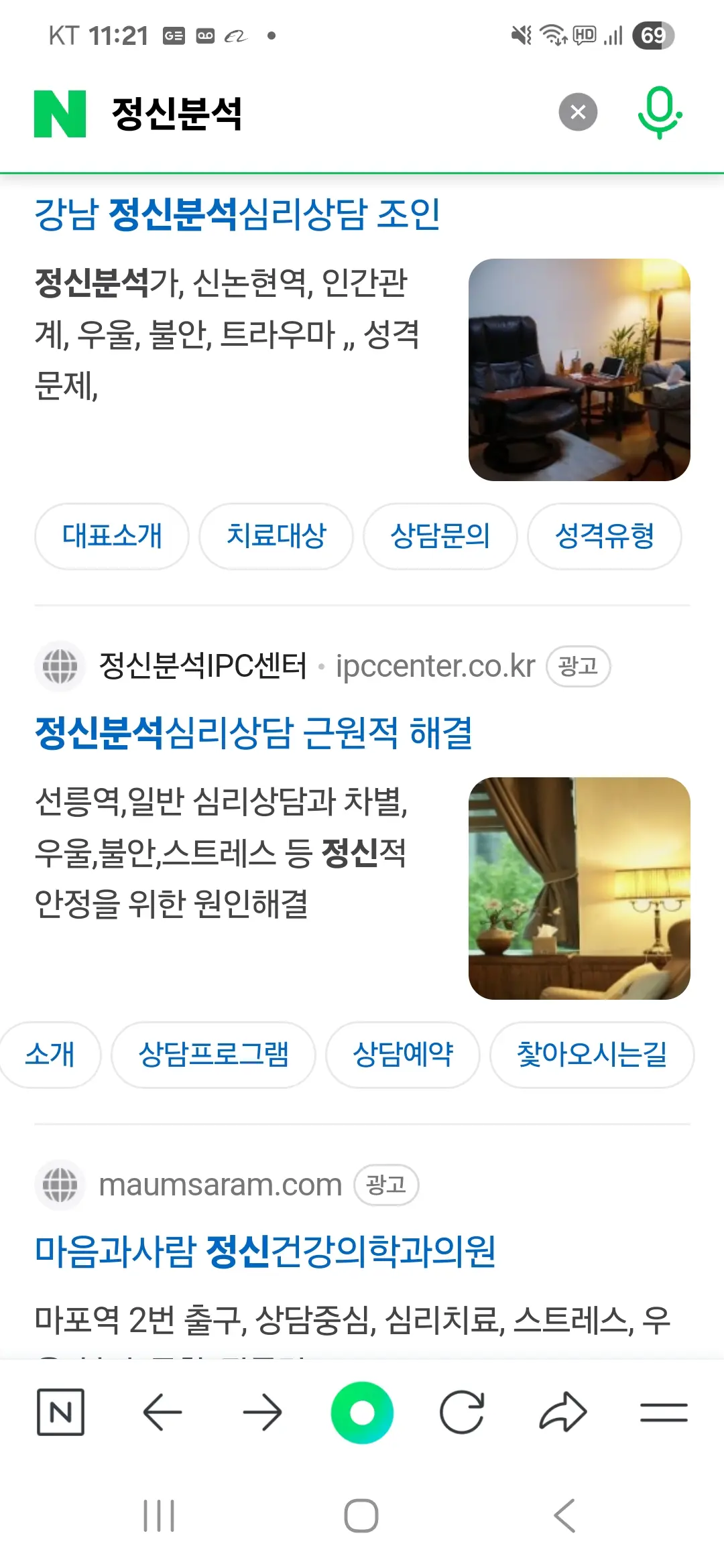The image size is (724, 1568).
Task: Tap the Naver N logo at top left
Action: (59, 113)
